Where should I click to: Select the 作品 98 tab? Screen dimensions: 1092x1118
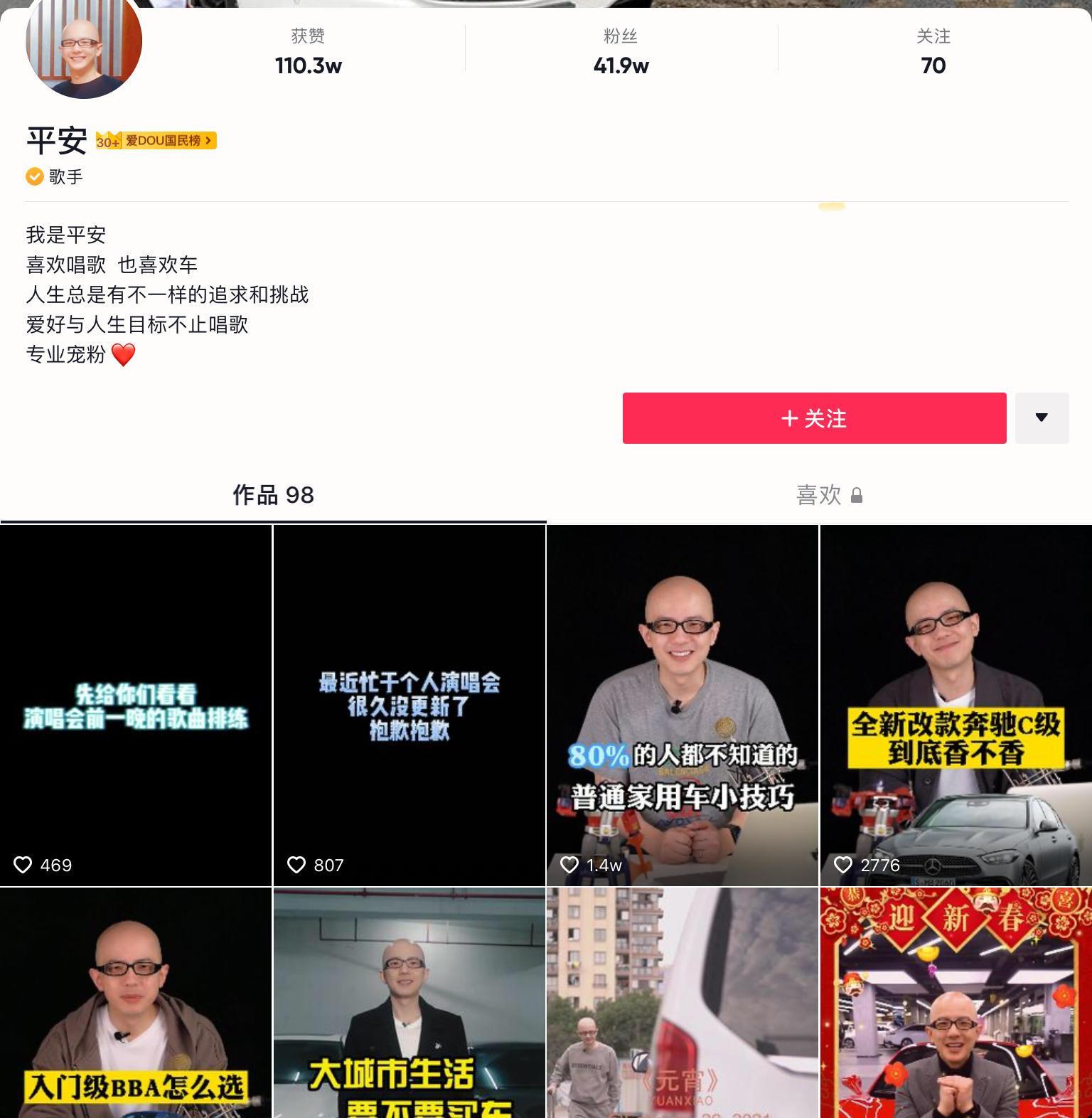pyautogui.click(x=273, y=495)
